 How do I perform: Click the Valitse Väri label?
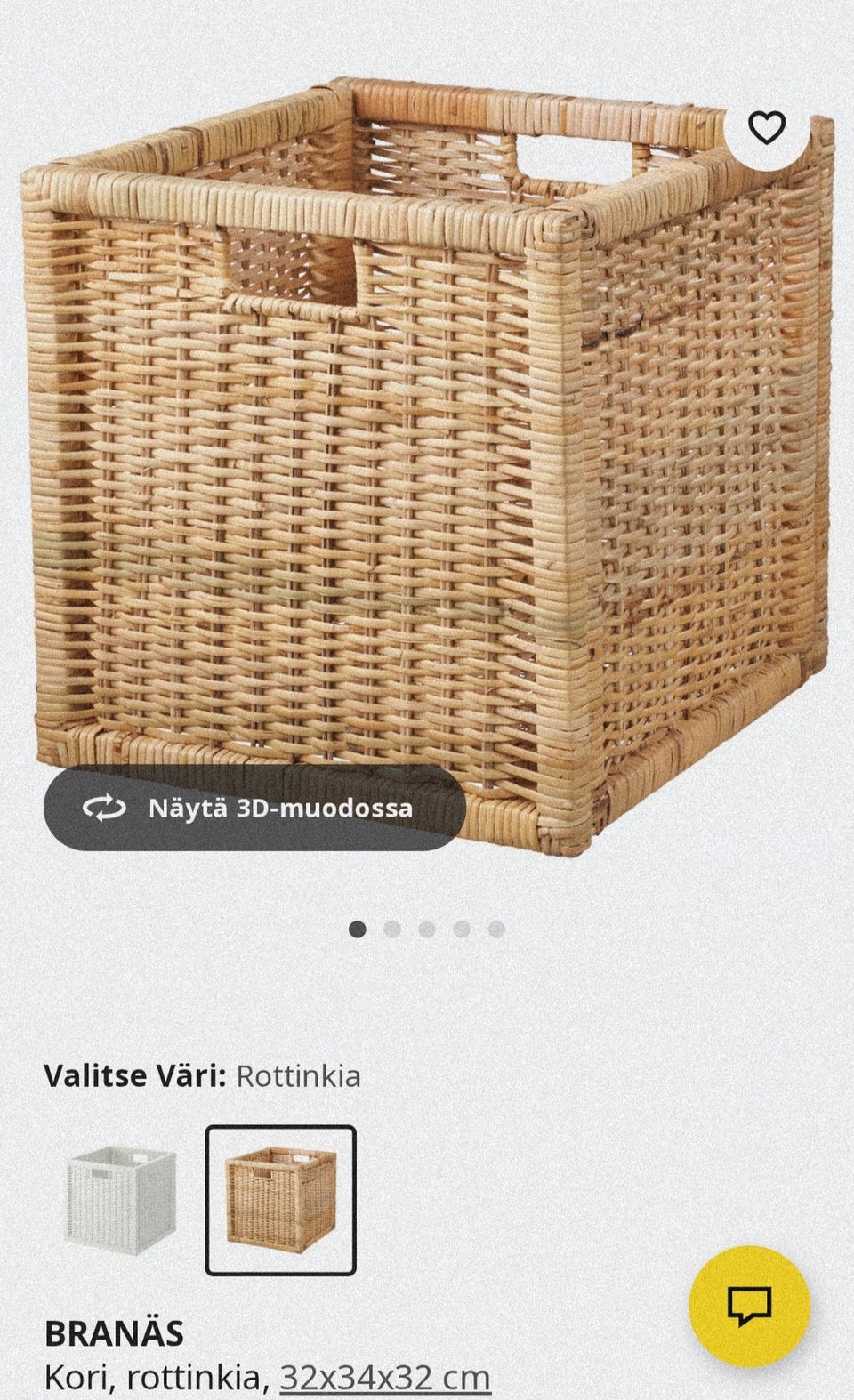coord(133,1076)
